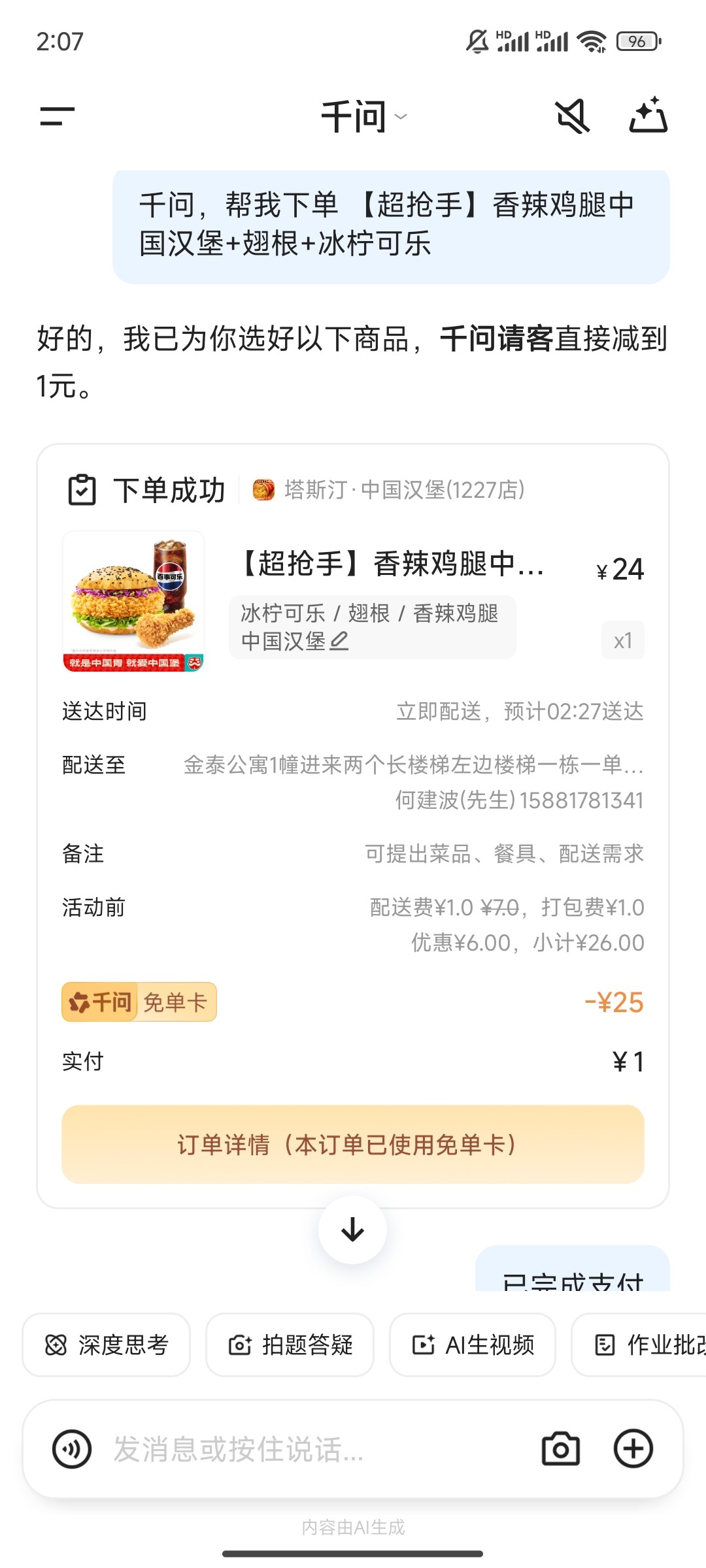Viewport: 706px width, 1568px height.
Task: Select the 深度思考 chip
Action: 107,1345
